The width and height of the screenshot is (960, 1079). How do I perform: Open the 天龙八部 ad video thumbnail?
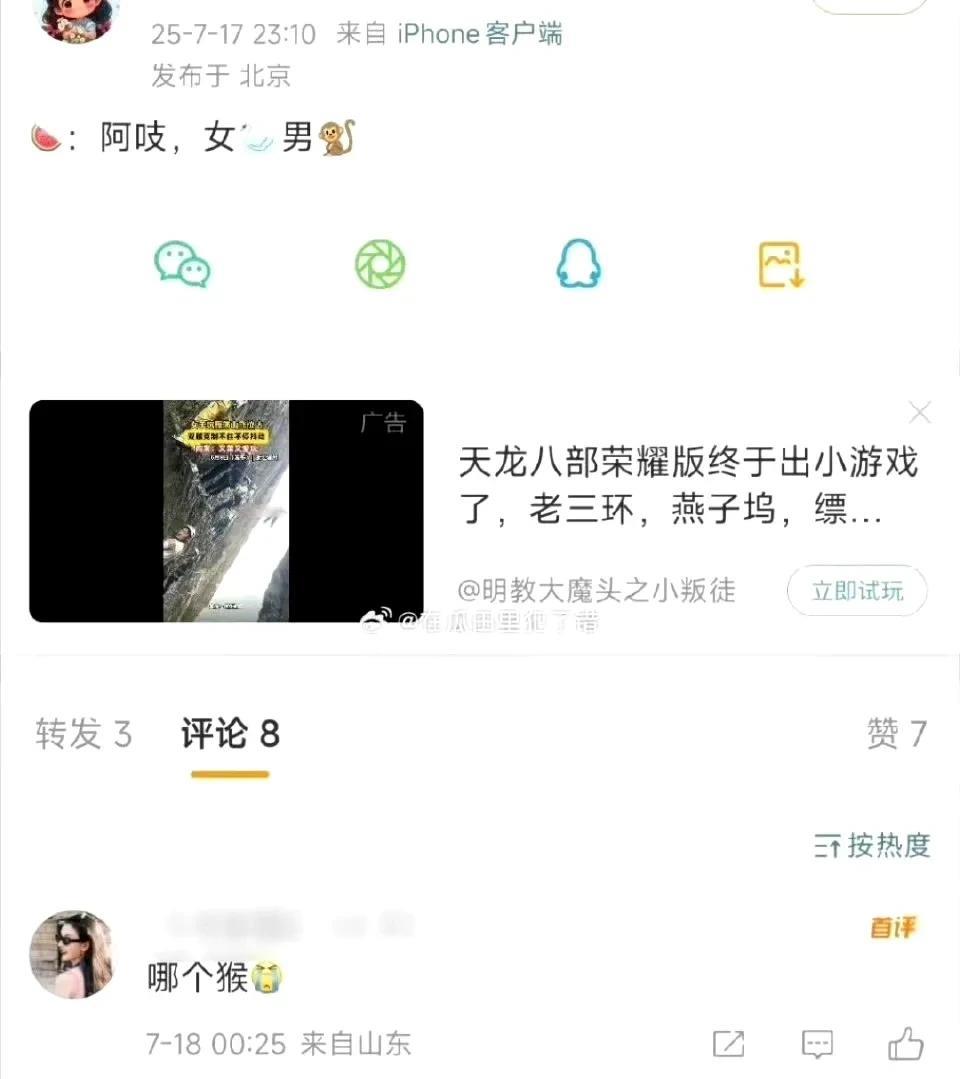click(226, 511)
